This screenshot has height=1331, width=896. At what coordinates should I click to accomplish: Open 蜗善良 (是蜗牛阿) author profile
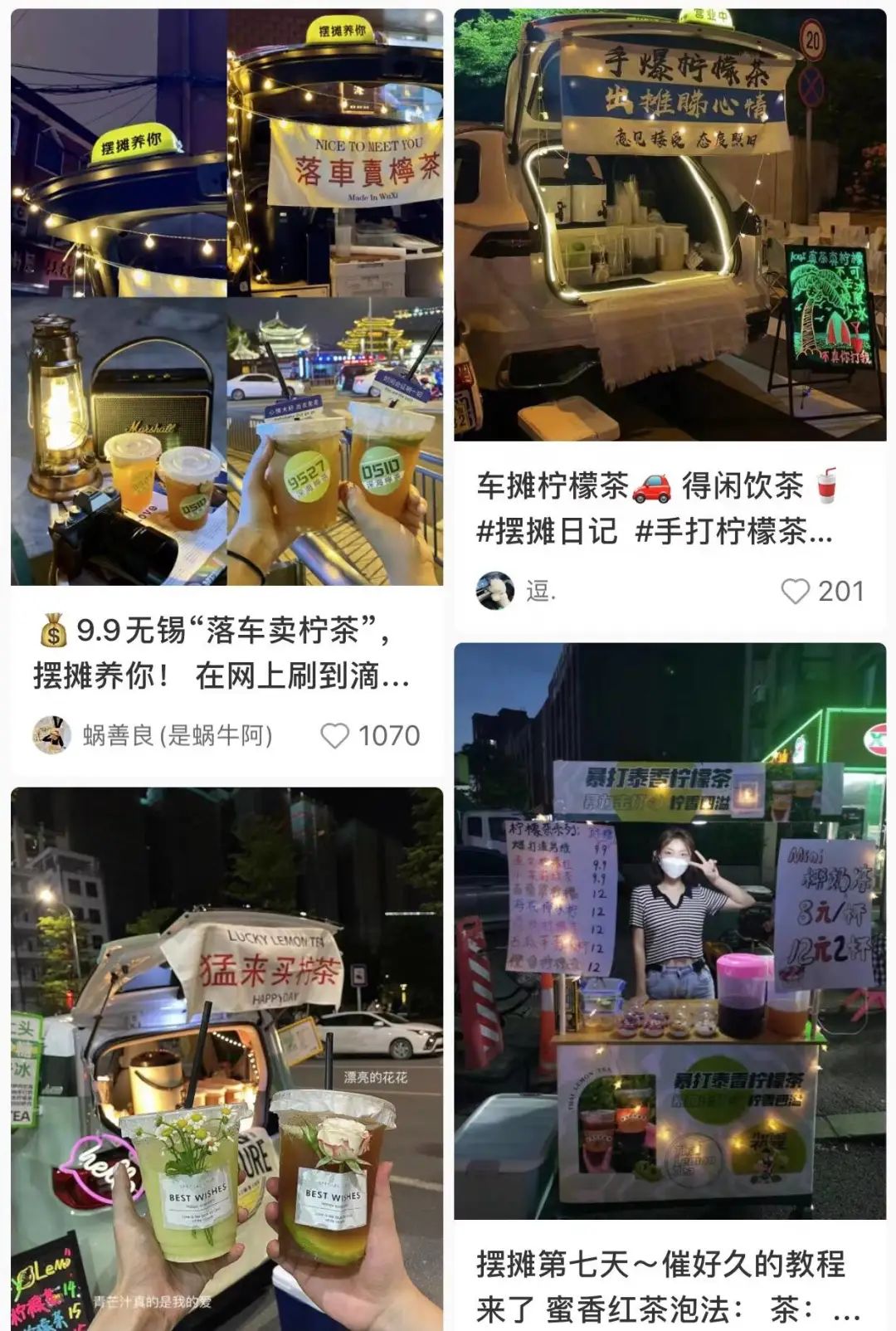[x=176, y=736]
